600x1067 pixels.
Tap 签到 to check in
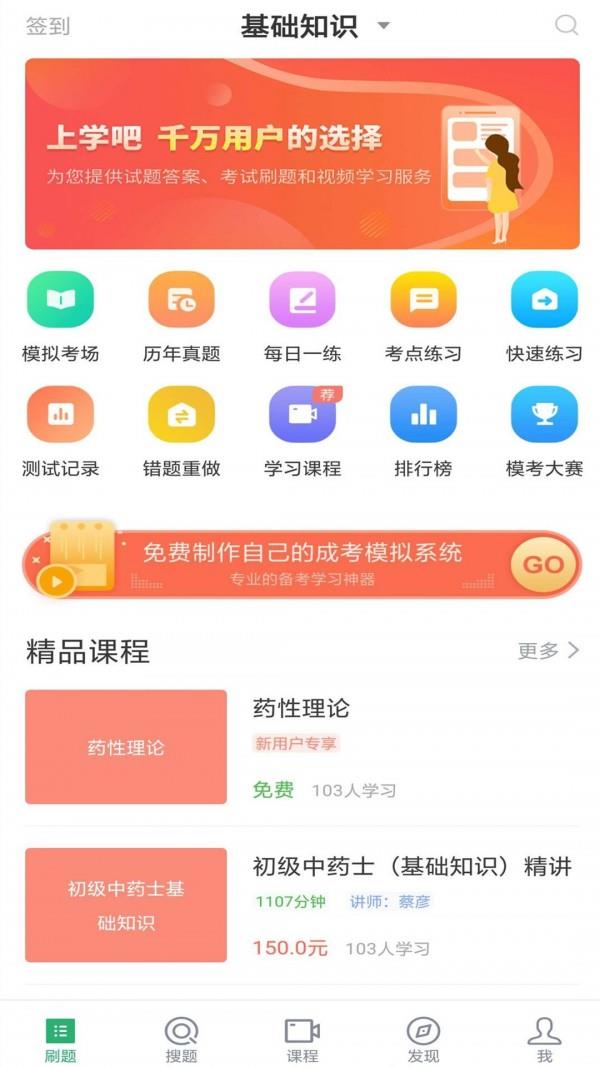coord(48,27)
